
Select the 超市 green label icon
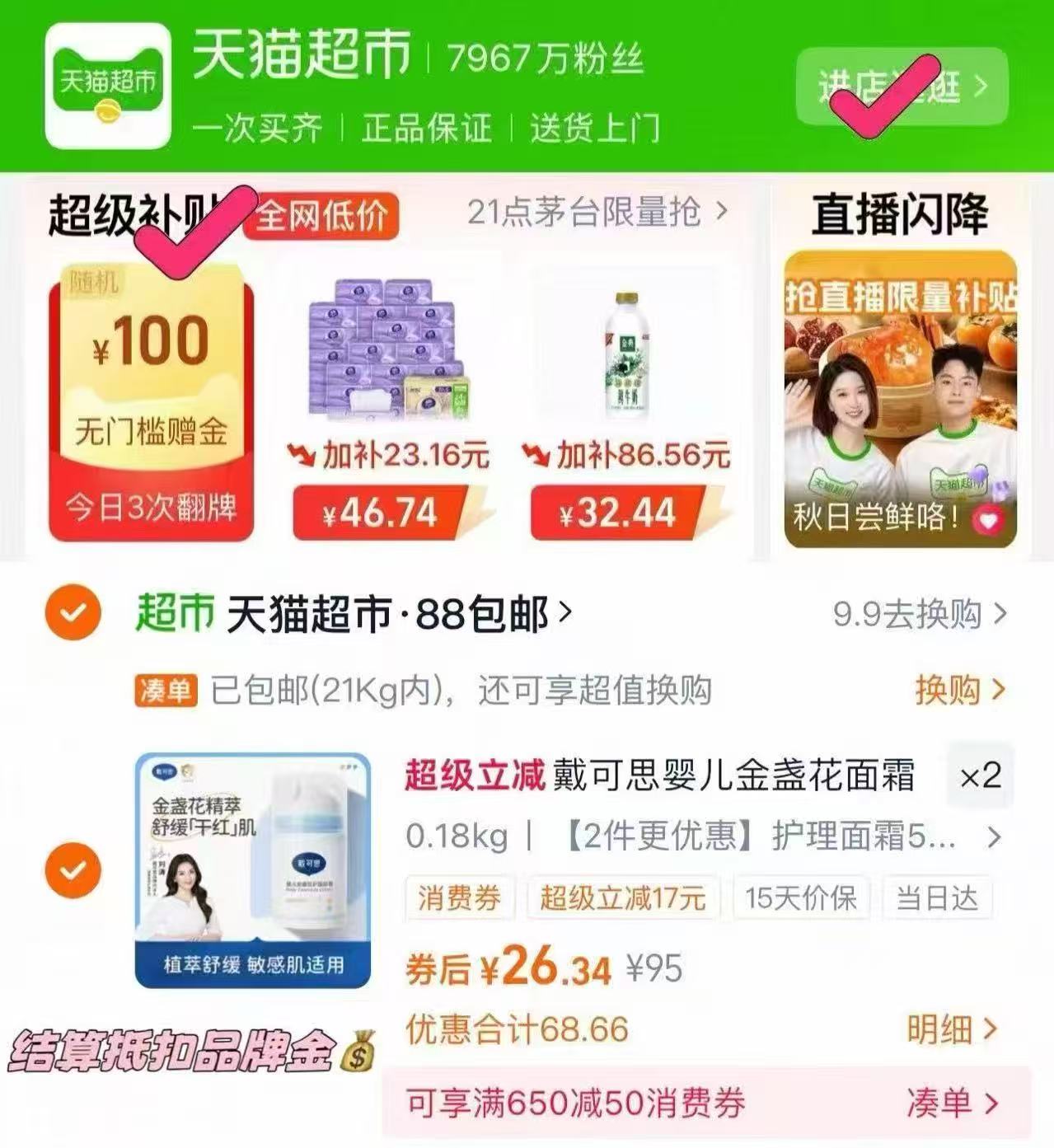(176, 611)
